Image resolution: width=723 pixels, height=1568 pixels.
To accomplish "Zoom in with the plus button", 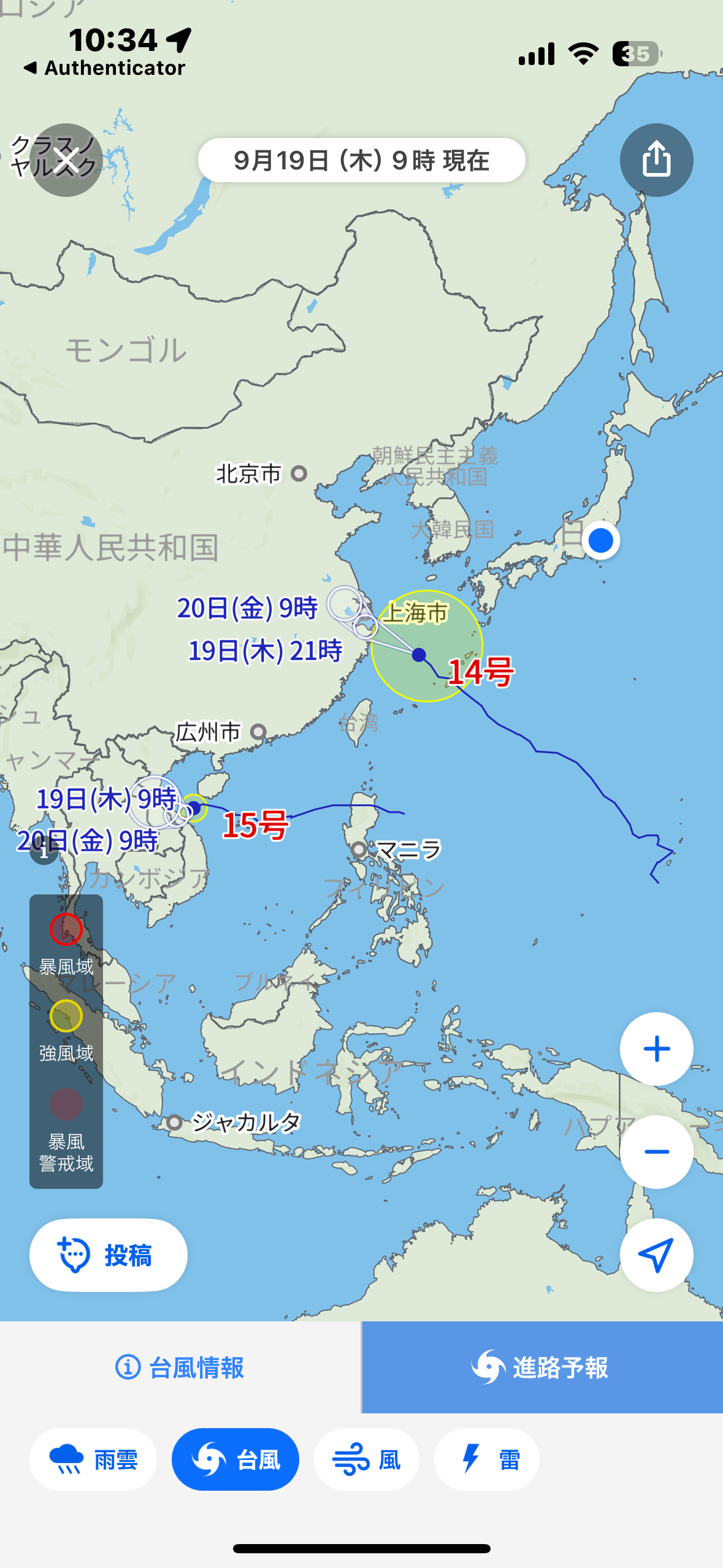I will [656, 1049].
